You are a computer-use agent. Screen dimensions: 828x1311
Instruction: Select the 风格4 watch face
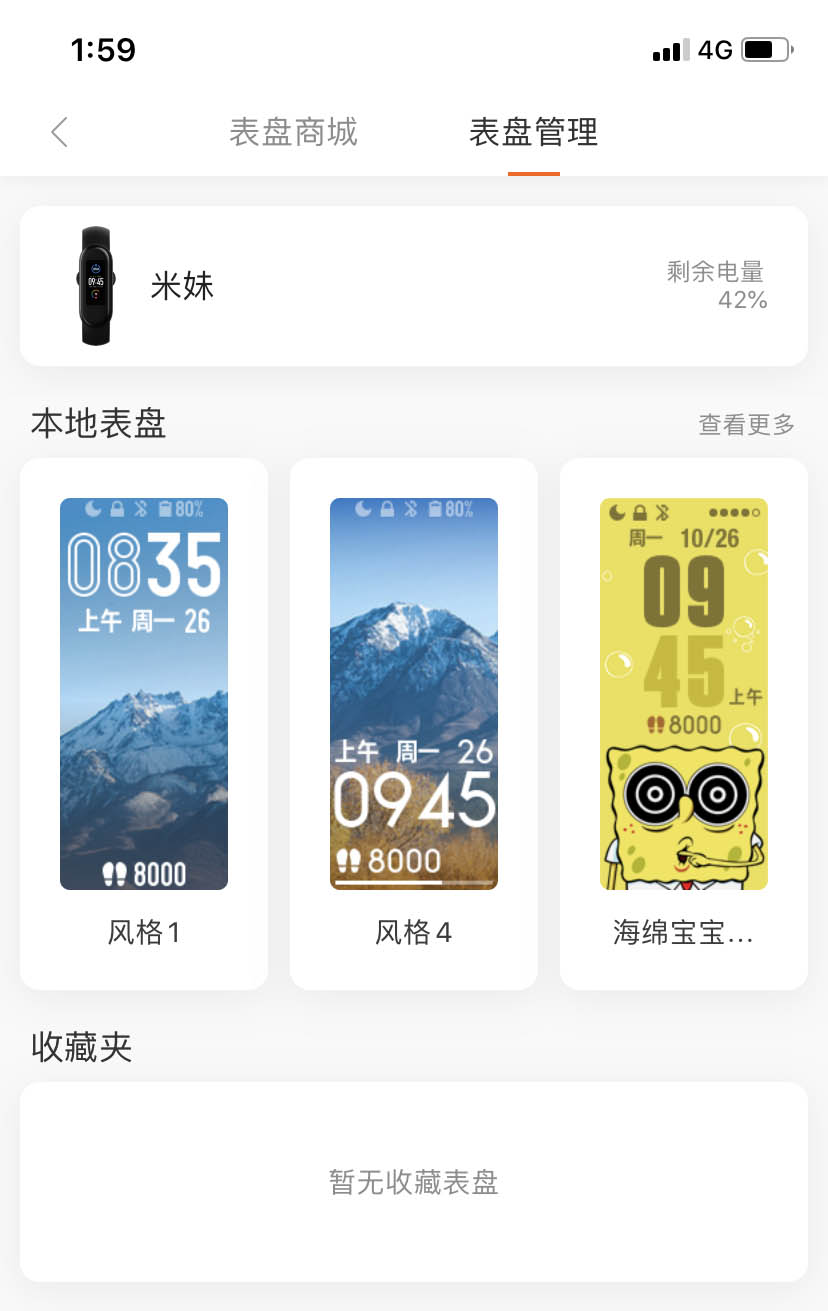click(x=413, y=722)
